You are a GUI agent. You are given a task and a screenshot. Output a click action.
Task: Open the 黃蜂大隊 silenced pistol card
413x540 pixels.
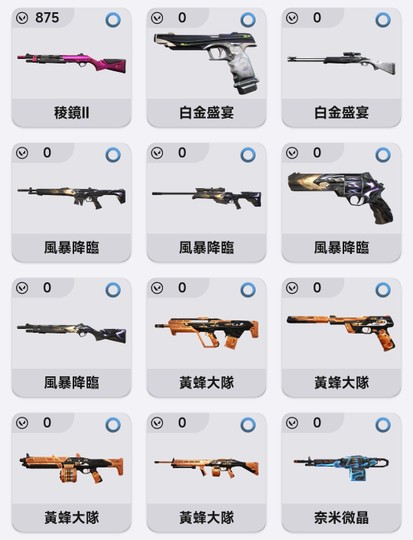pyautogui.click(x=341, y=338)
